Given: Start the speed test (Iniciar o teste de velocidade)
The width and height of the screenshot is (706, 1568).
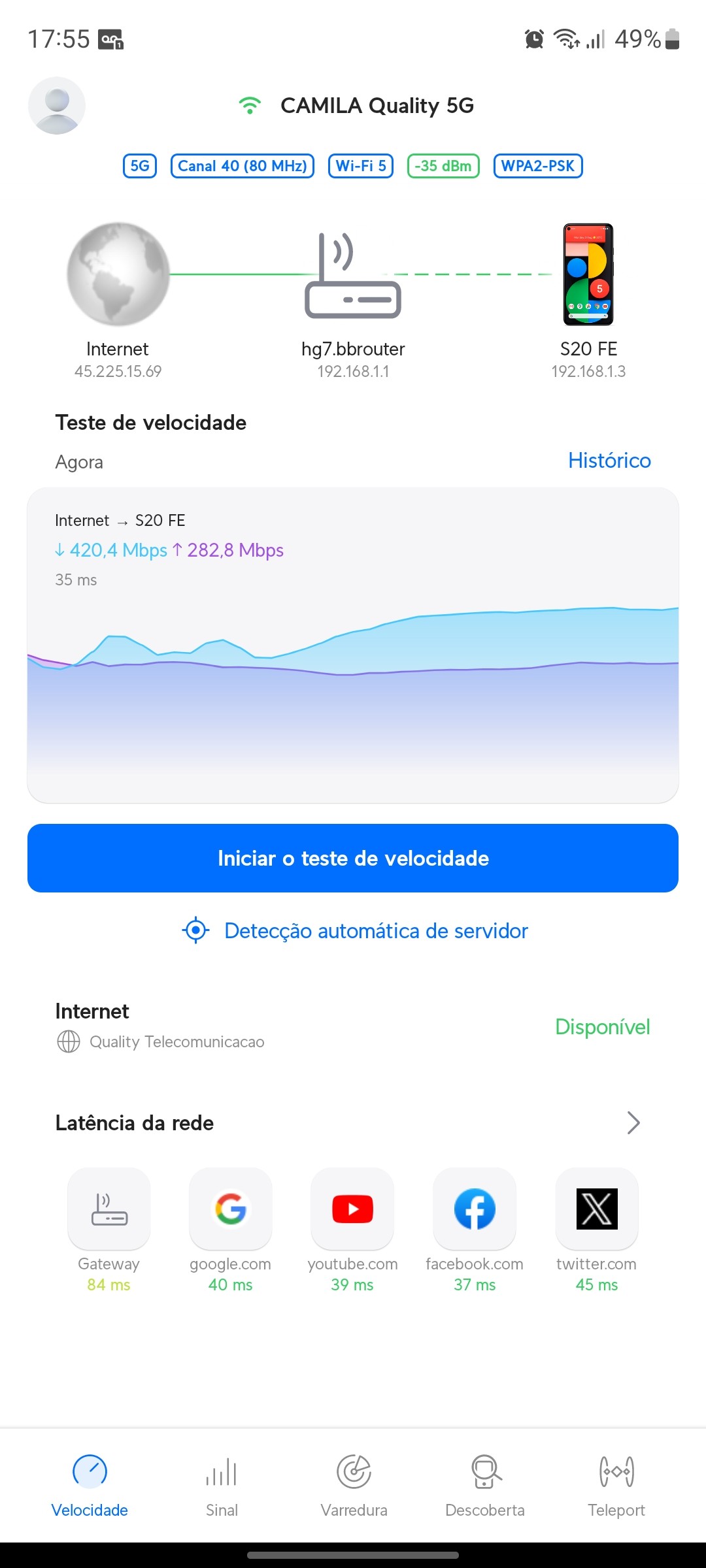Looking at the screenshot, I should pyautogui.click(x=353, y=858).
